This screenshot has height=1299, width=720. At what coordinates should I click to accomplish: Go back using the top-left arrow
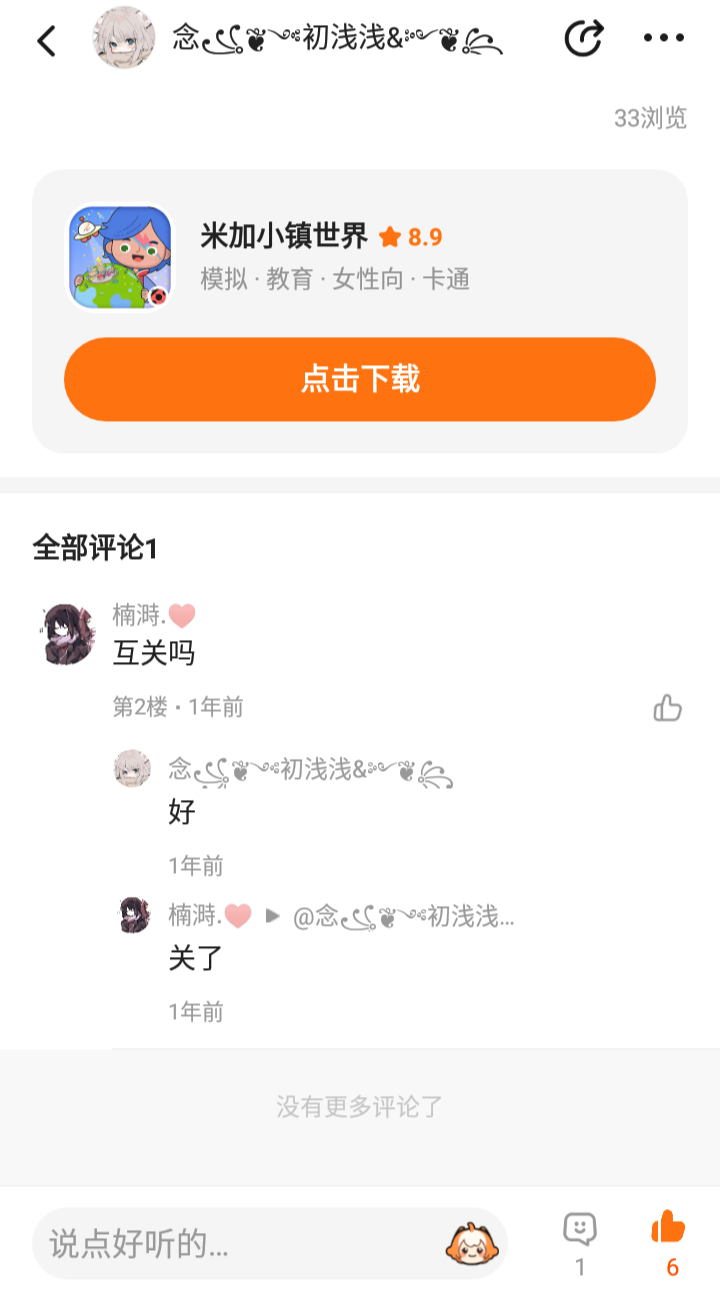pyautogui.click(x=46, y=40)
